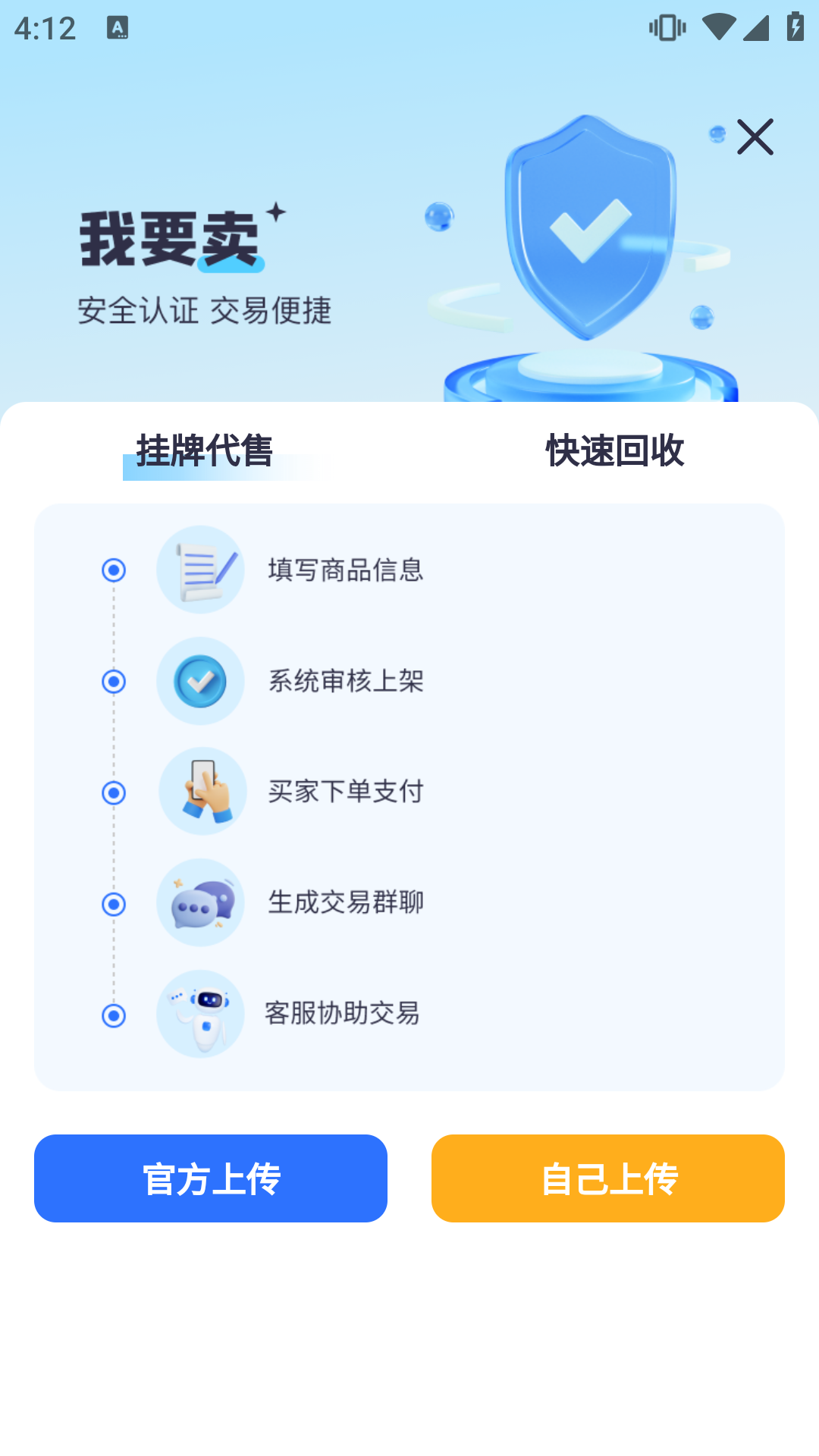Select the radio bullet next to 客服协助交易
819x1456 pixels.
pos(114,1013)
